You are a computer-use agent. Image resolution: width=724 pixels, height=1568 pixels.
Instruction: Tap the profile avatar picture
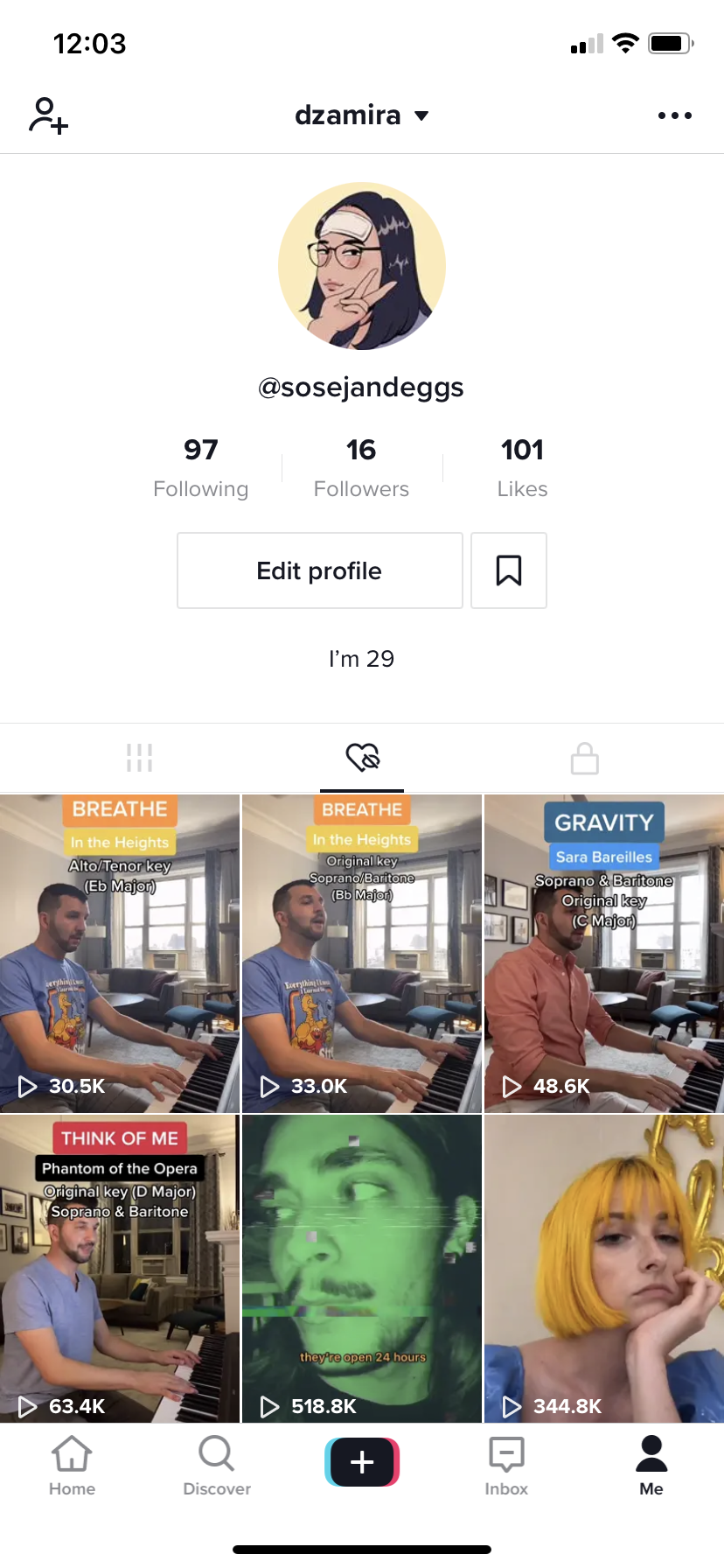coord(361,266)
